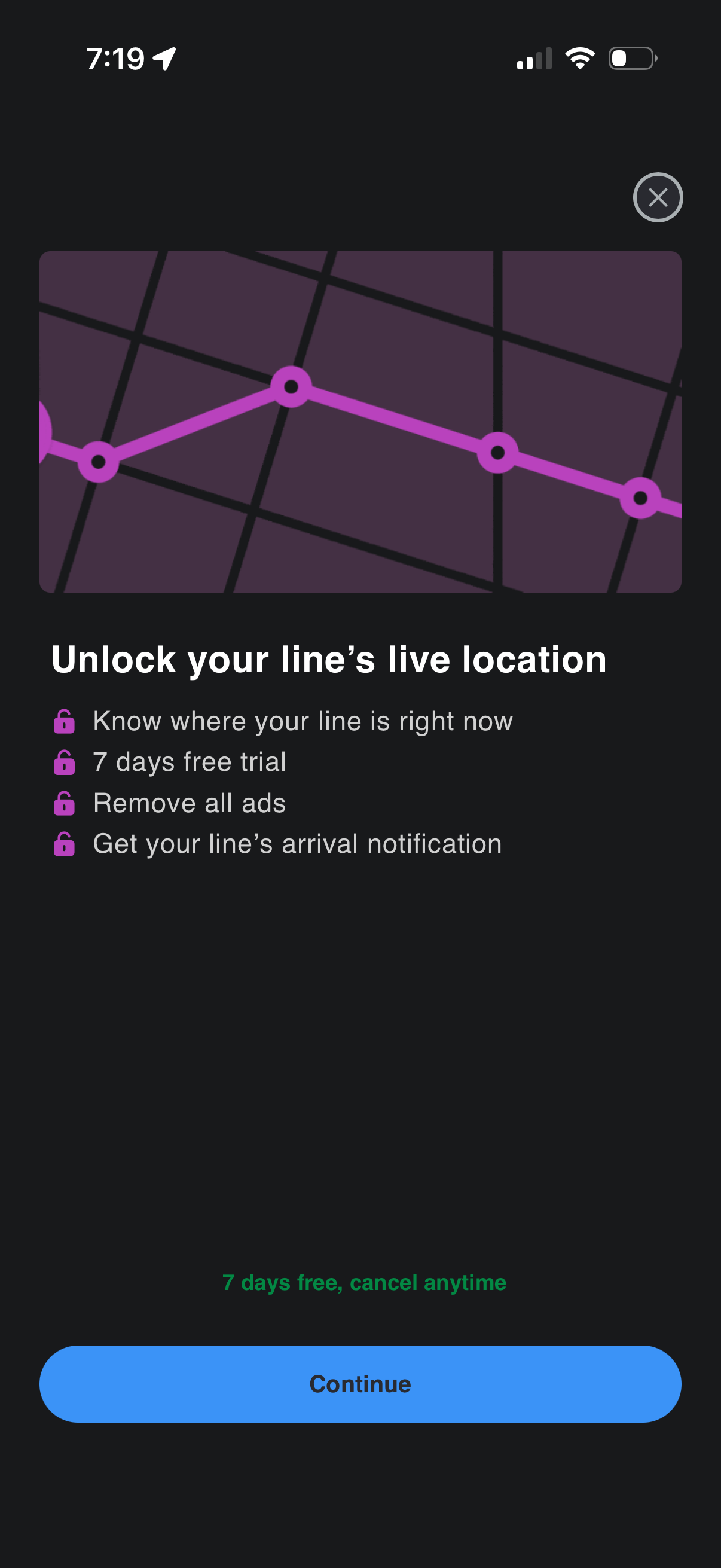This screenshot has width=721, height=1568.
Task: Select the leftmost station dot on the line
Action: (x=99, y=462)
